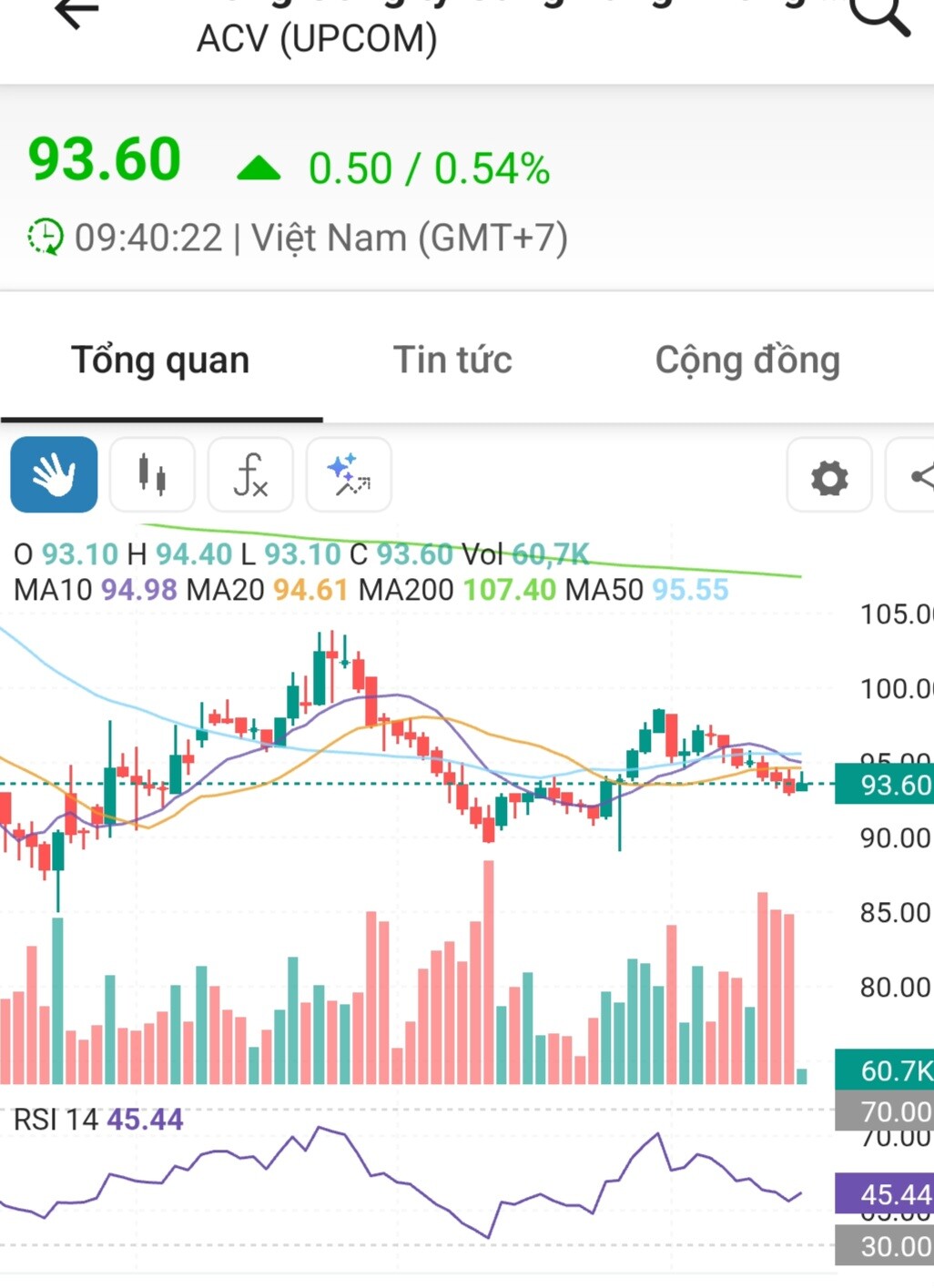Tap the hand pan tool button
This screenshot has width=934, height=1288.
click(55, 474)
